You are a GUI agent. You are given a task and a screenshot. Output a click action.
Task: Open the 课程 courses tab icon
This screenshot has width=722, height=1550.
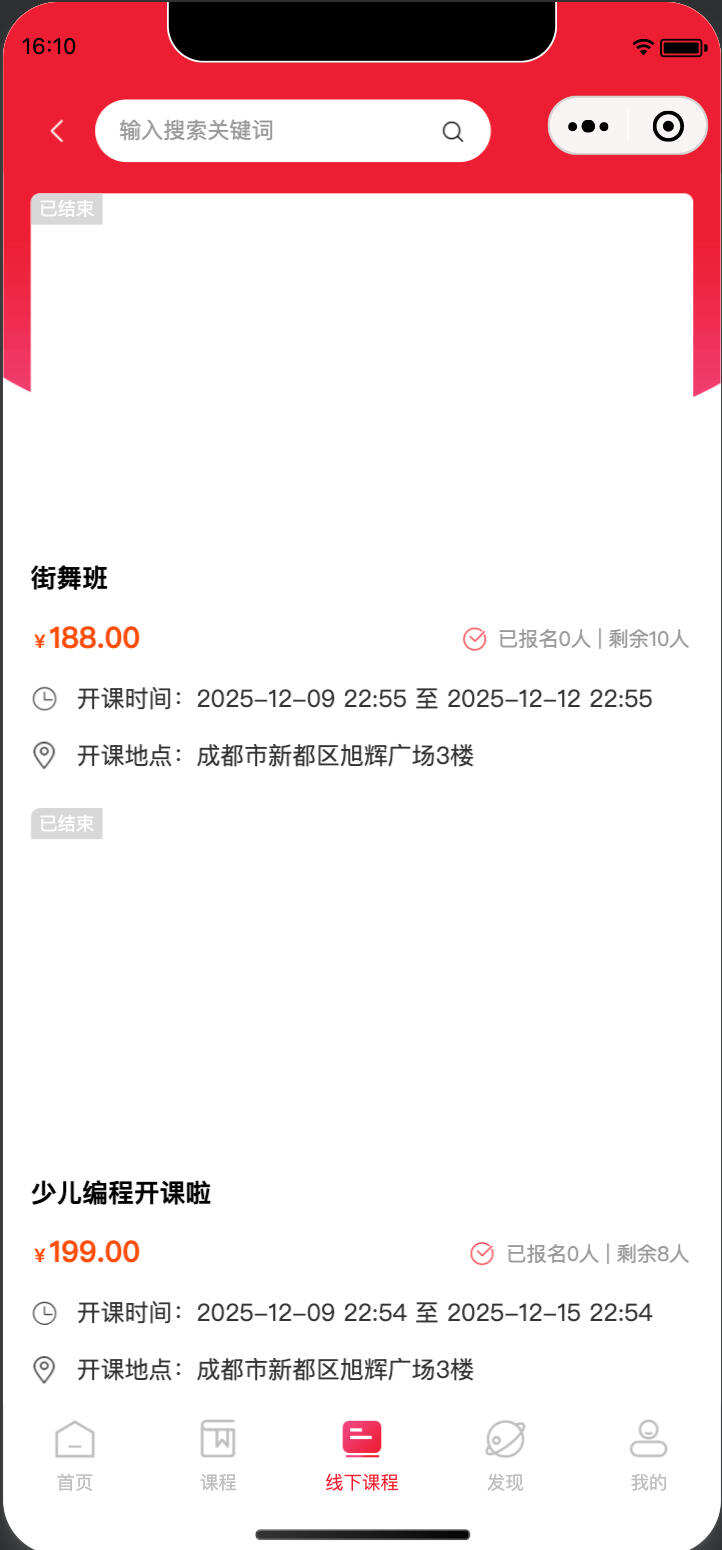point(218,1440)
